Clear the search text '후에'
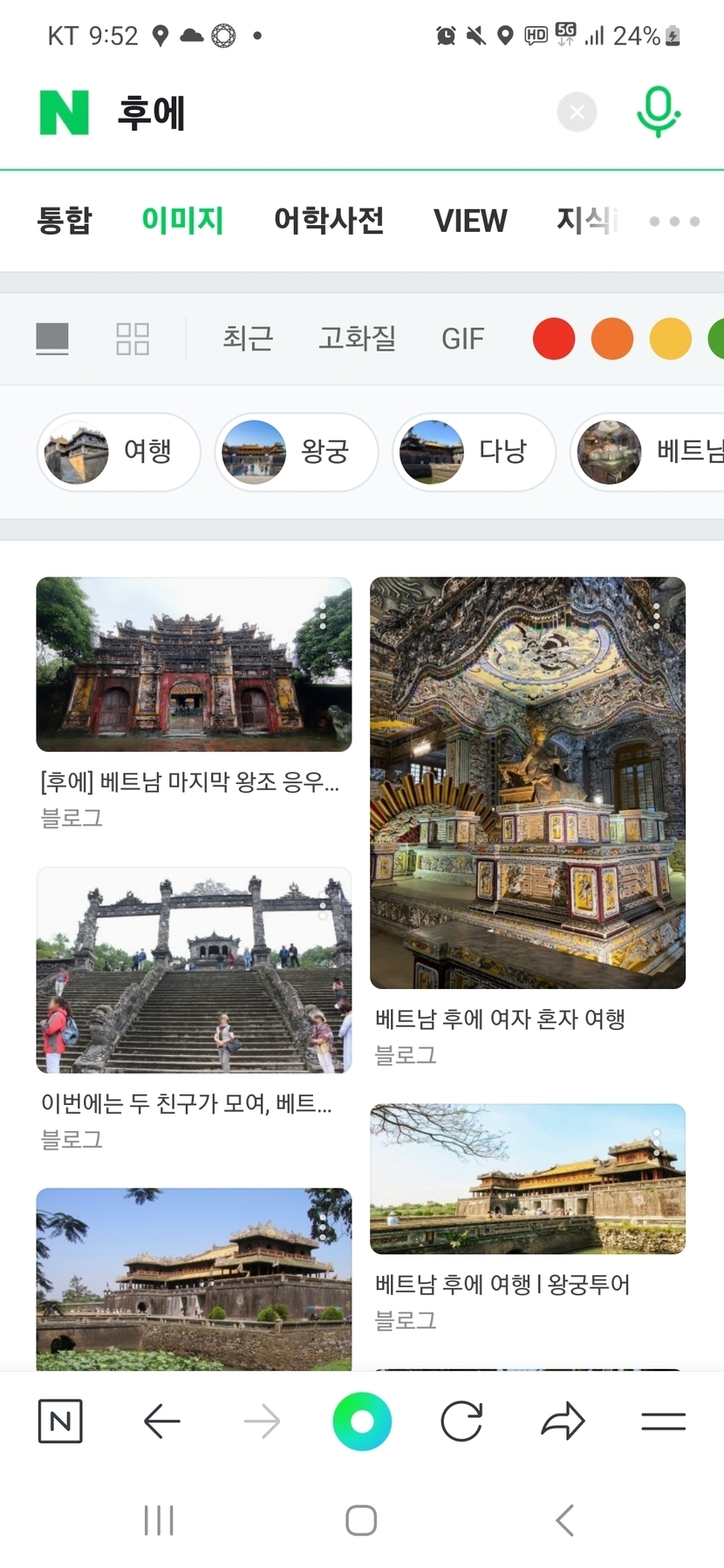Image resolution: width=724 pixels, height=1568 pixels. (x=577, y=112)
